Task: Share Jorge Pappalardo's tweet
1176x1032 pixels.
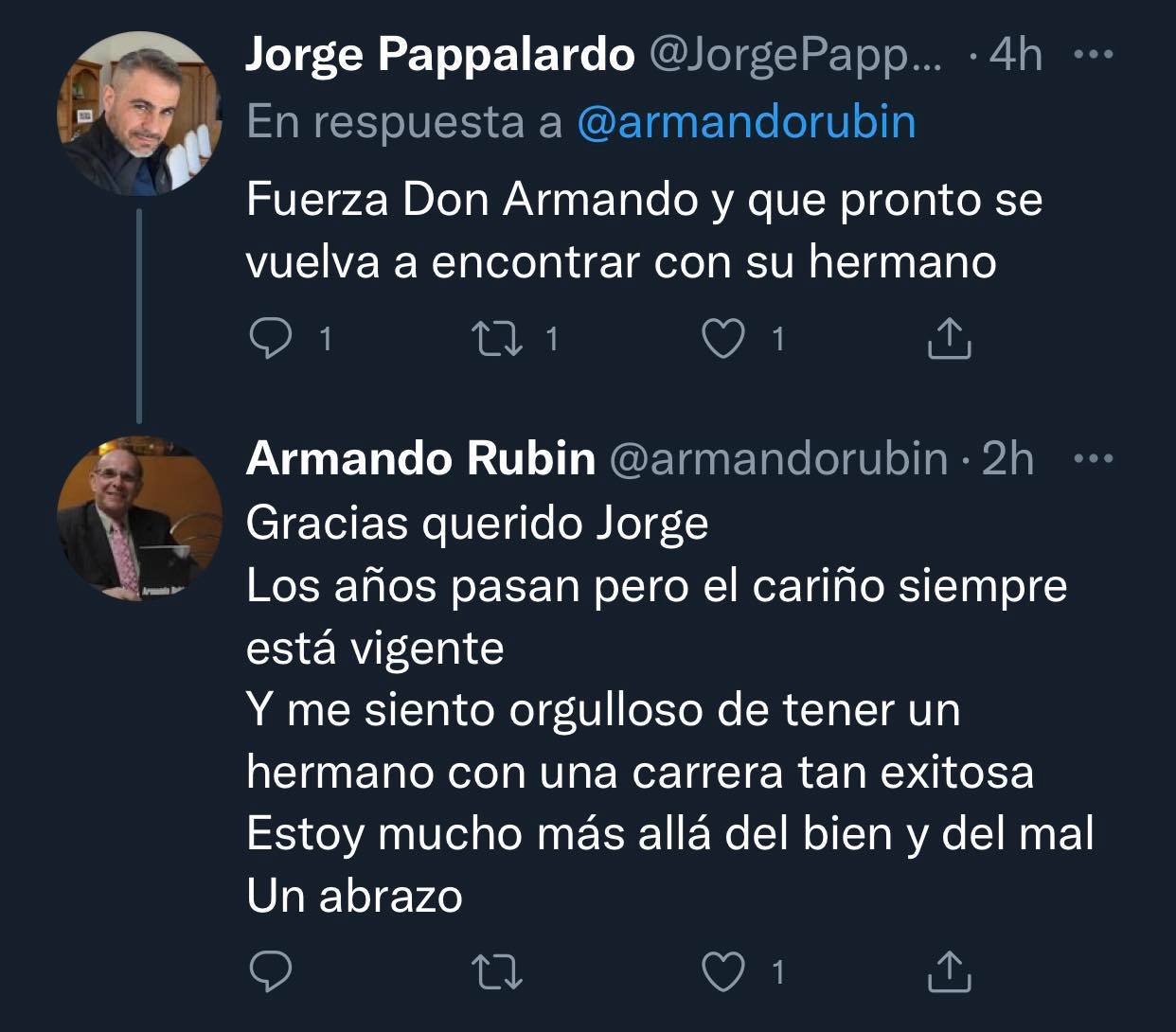Action: point(948,338)
